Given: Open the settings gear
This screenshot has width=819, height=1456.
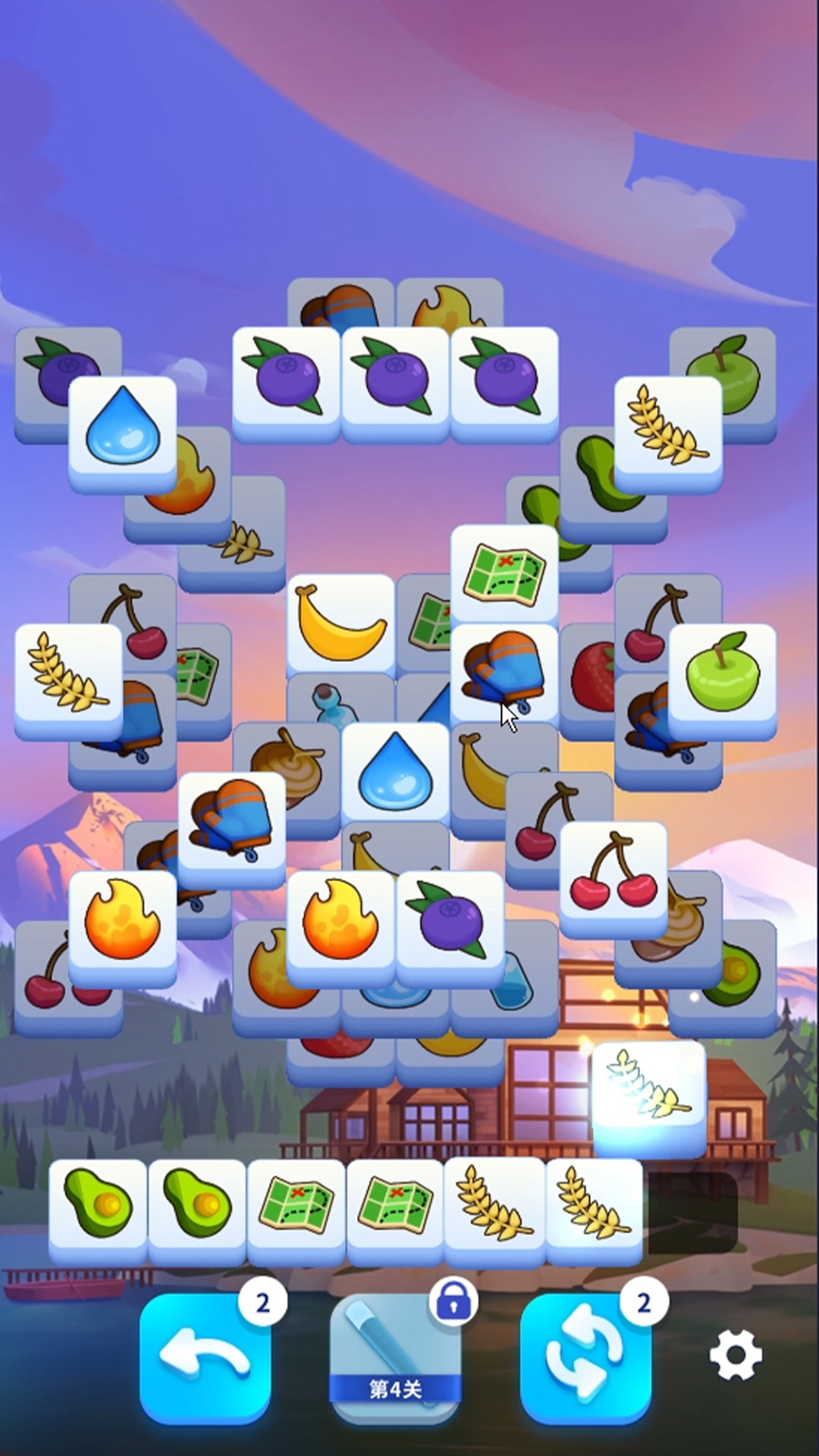Looking at the screenshot, I should (736, 1355).
